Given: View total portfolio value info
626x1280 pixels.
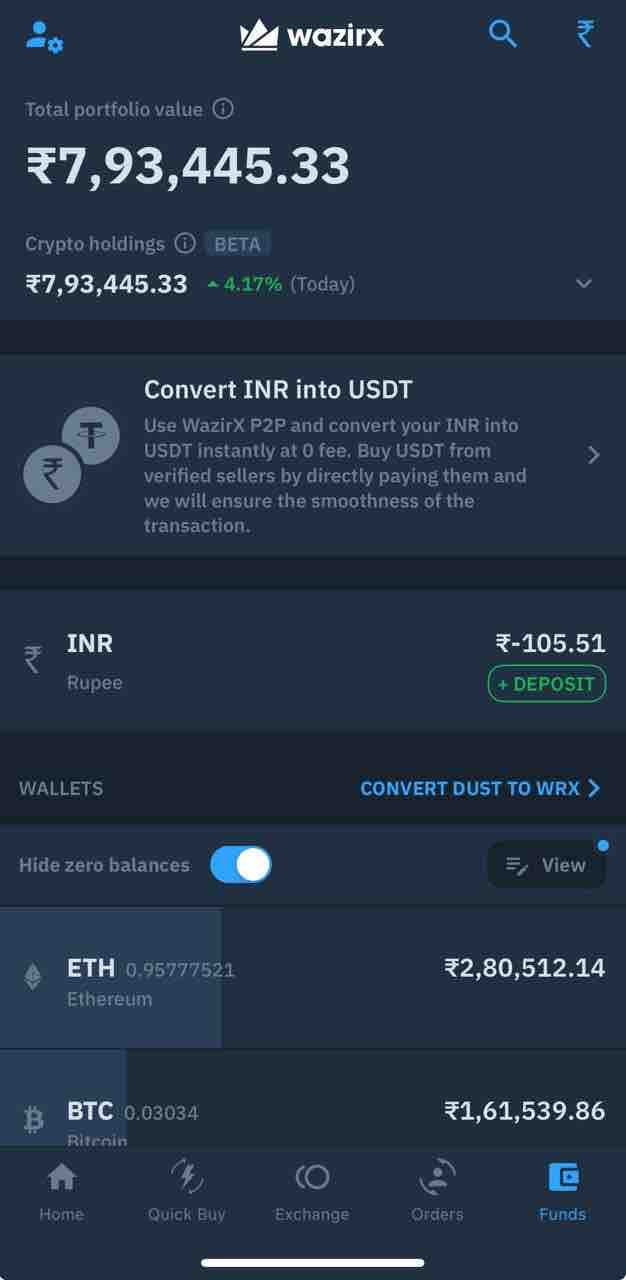Looking at the screenshot, I should pyautogui.click(x=224, y=109).
